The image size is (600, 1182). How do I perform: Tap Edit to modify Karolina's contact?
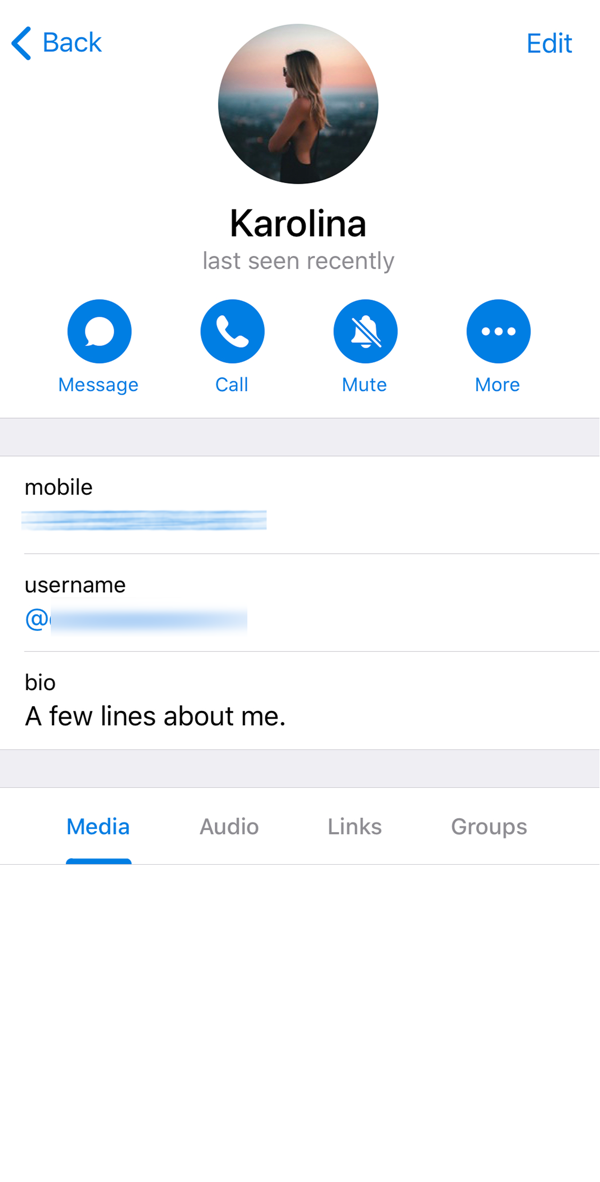(549, 44)
